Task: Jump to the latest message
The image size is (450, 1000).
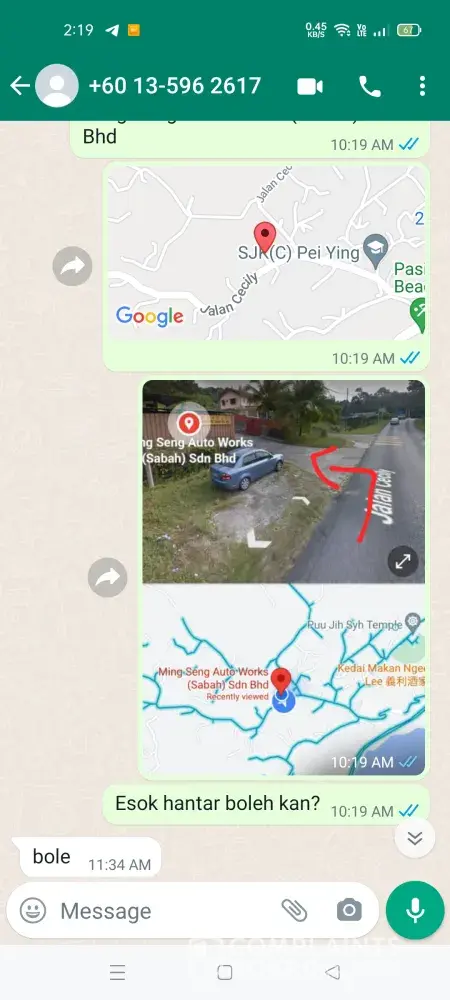Action: click(415, 837)
